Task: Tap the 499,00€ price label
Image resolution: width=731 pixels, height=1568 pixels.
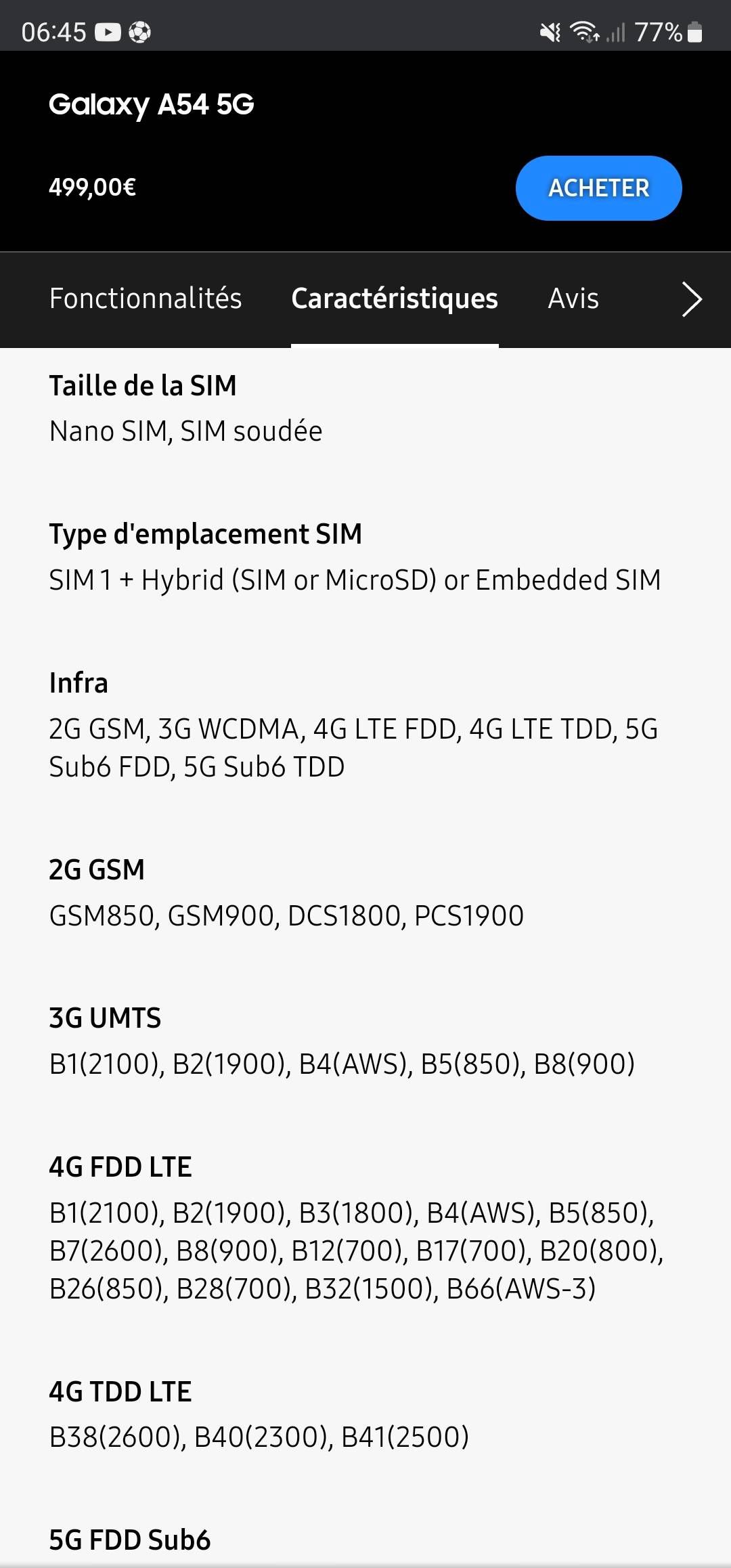Action: [x=91, y=188]
